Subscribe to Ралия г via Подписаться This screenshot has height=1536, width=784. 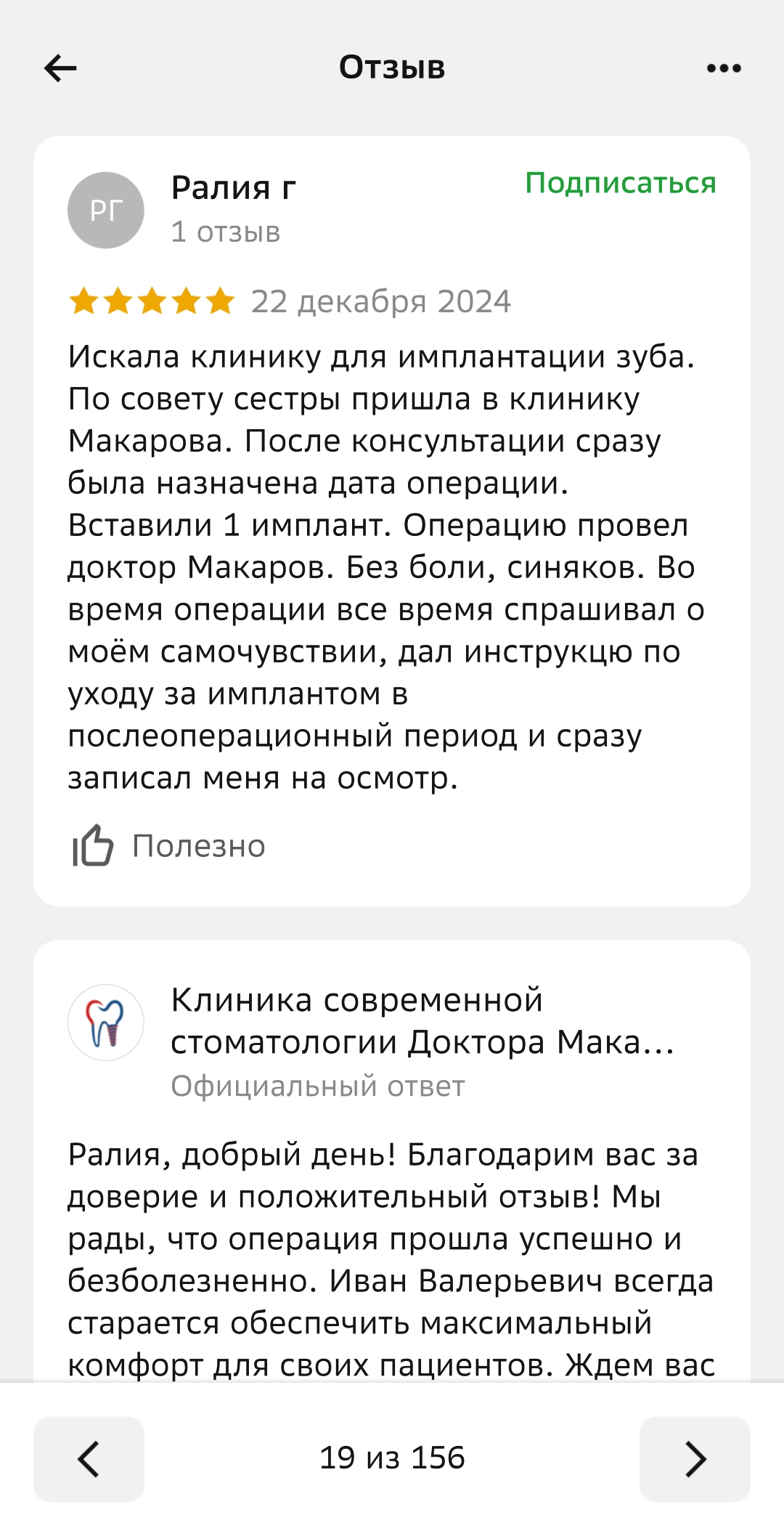coord(621,183)
